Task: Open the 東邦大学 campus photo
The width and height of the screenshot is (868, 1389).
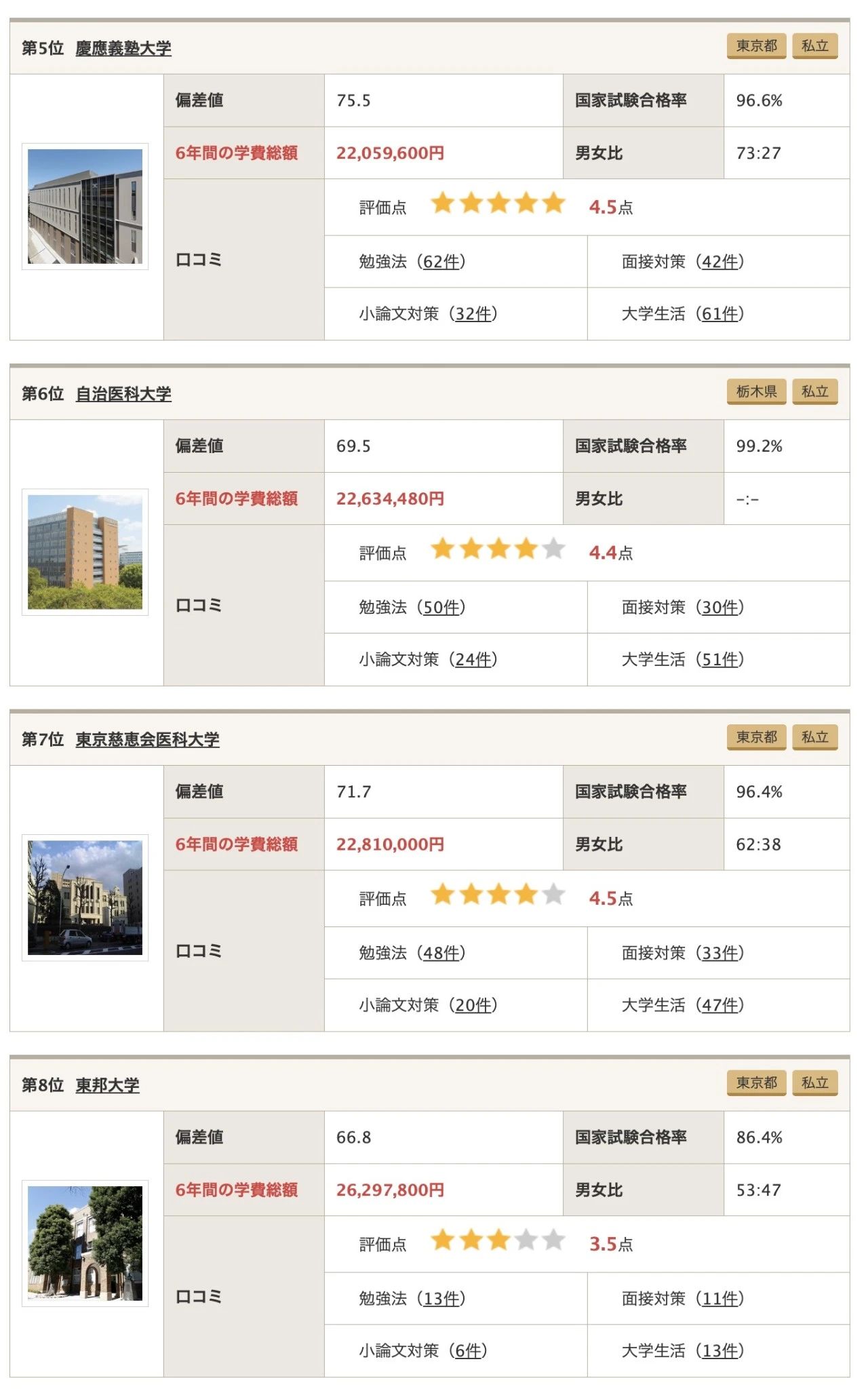Action: click(85, 1243)
